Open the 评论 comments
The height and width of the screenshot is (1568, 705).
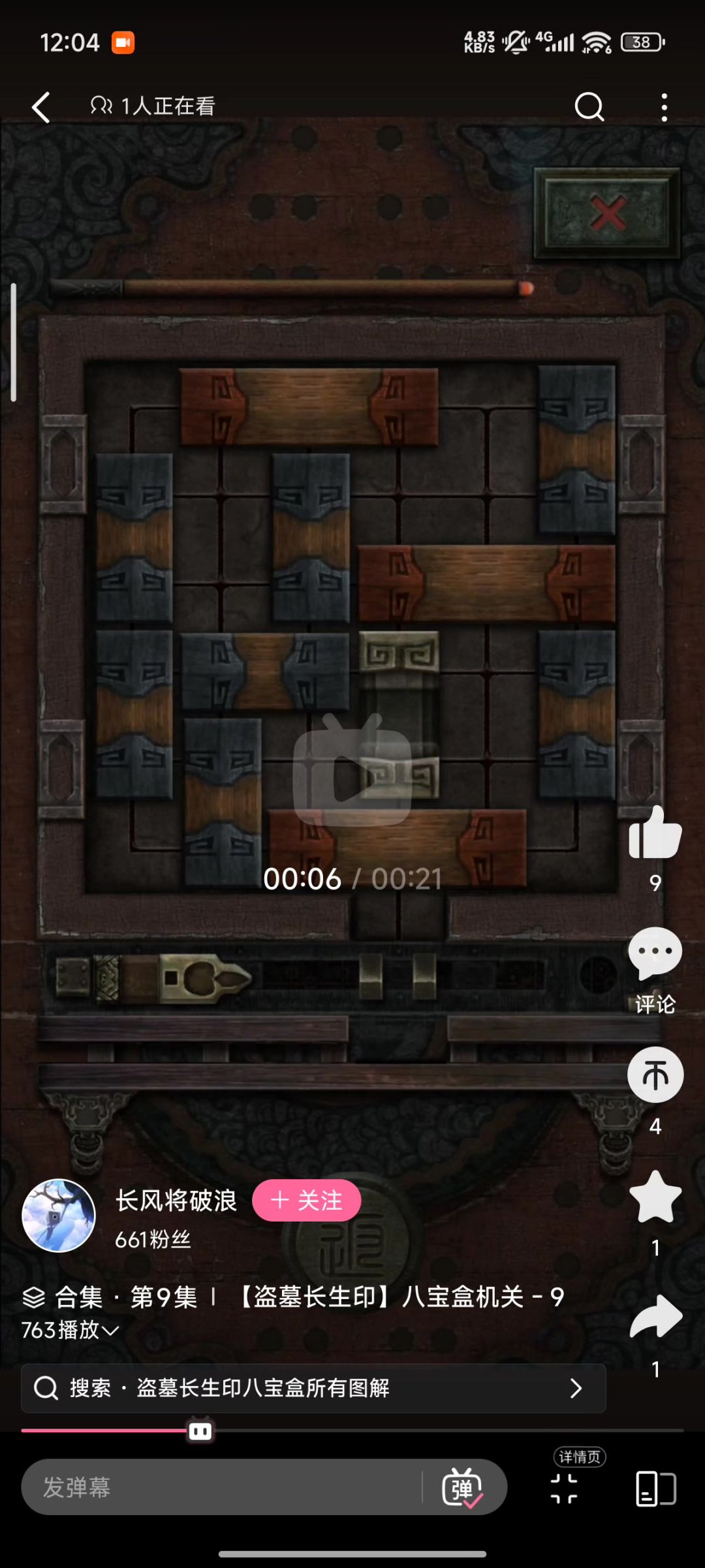point(655,954)
